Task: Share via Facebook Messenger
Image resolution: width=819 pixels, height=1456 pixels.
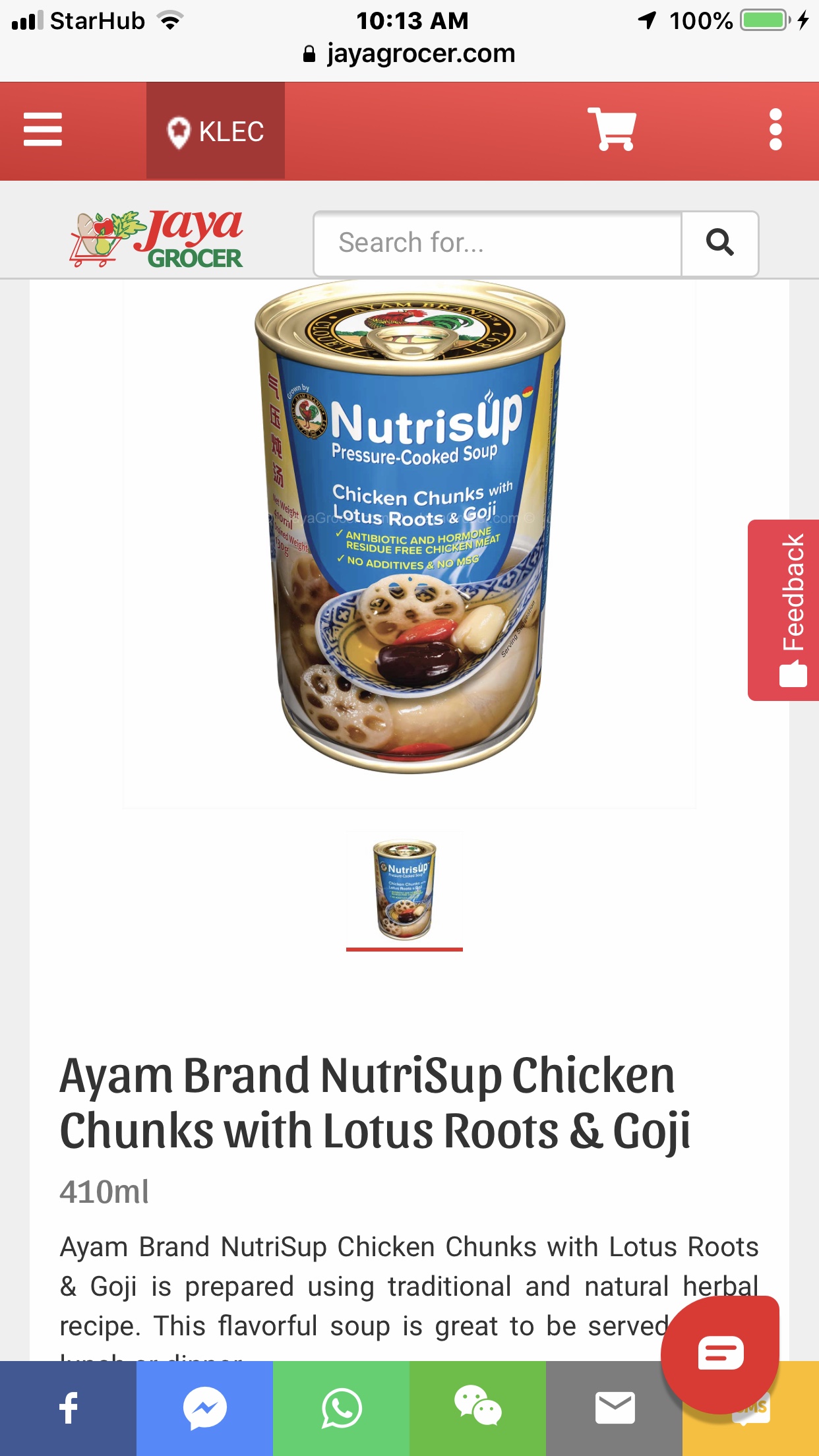Action: click(204, 1409)
